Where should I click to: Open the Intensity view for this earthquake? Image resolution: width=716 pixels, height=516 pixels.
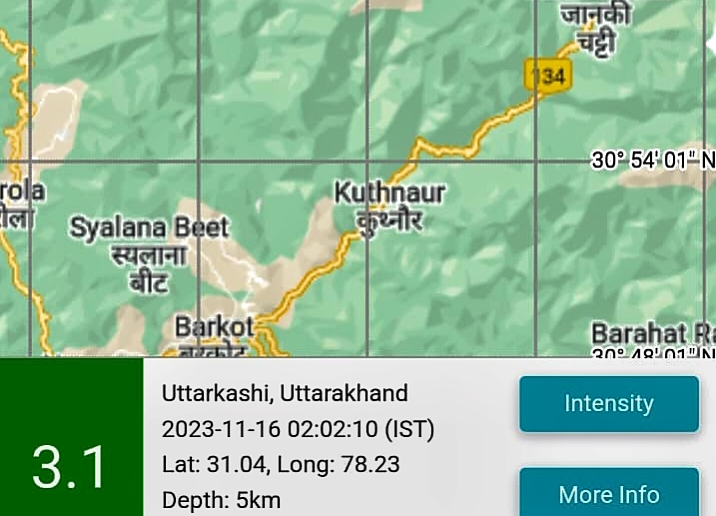(x=608, y=404)
